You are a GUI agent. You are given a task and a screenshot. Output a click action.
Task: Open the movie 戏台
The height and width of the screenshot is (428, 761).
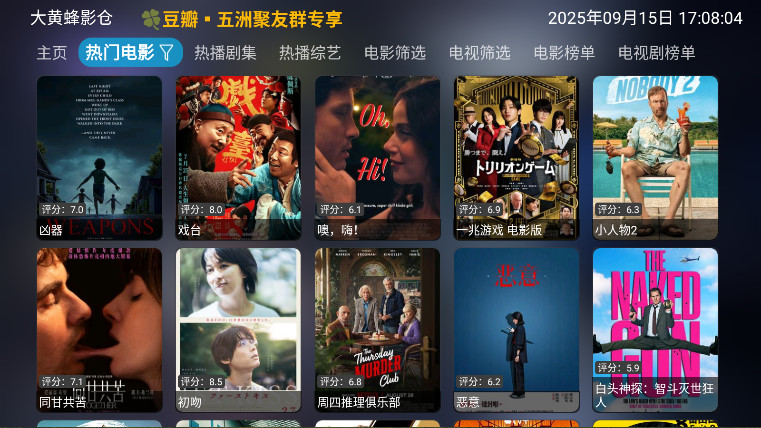238,157
